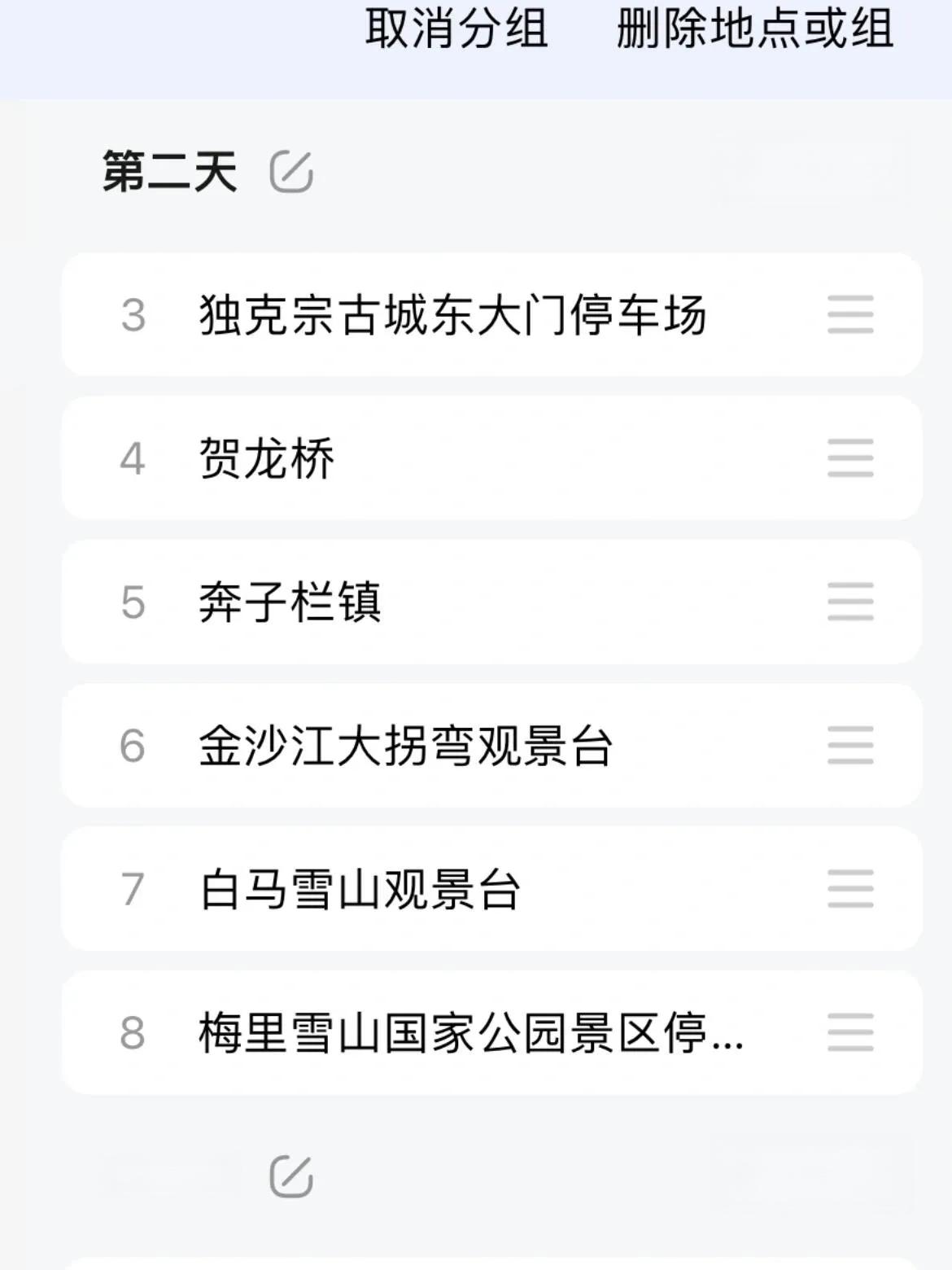
Task: Edit the 第二天 group name
Action: pos(290,172)
